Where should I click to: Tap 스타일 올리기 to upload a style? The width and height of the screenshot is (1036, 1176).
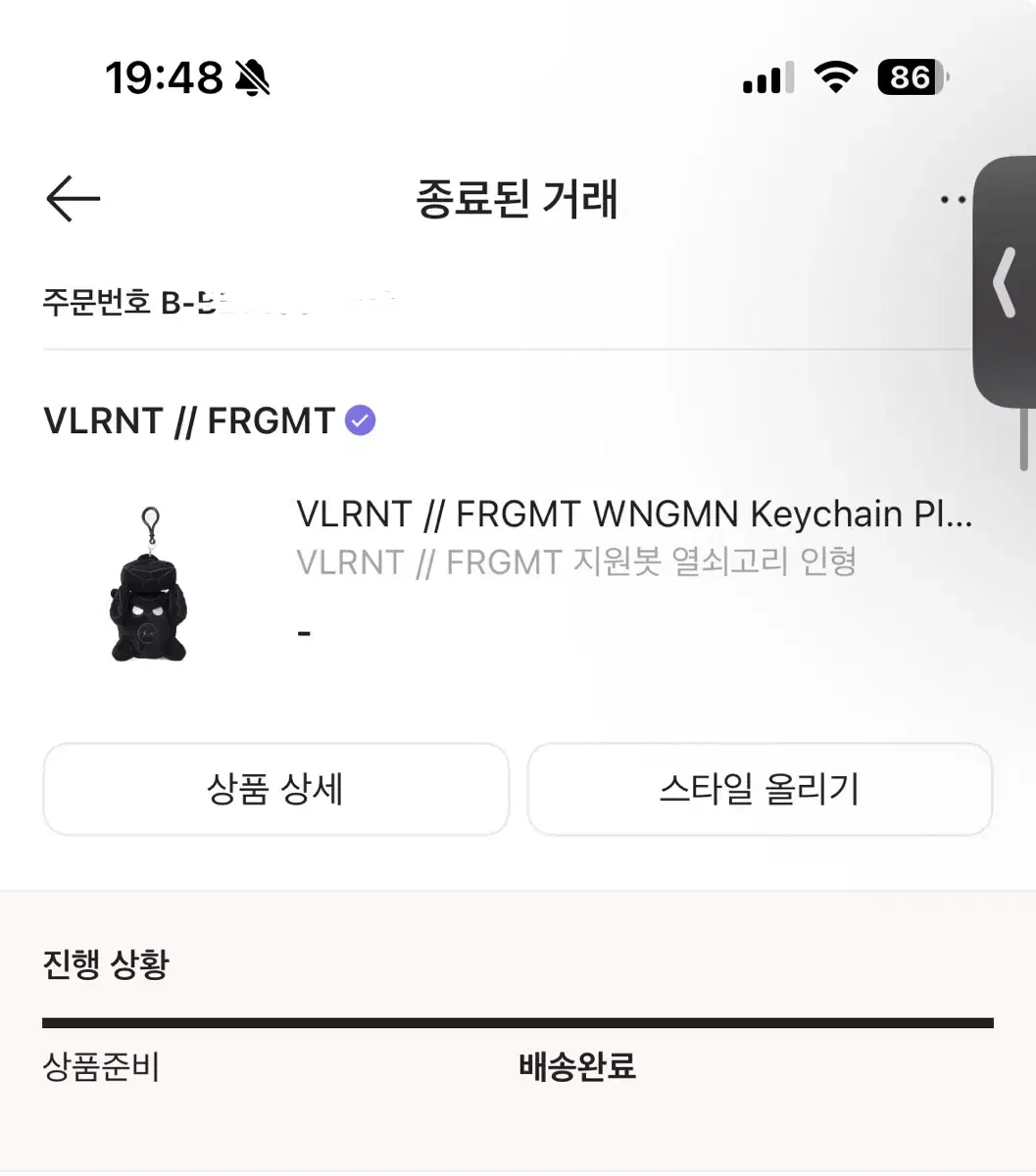point(761,789)
